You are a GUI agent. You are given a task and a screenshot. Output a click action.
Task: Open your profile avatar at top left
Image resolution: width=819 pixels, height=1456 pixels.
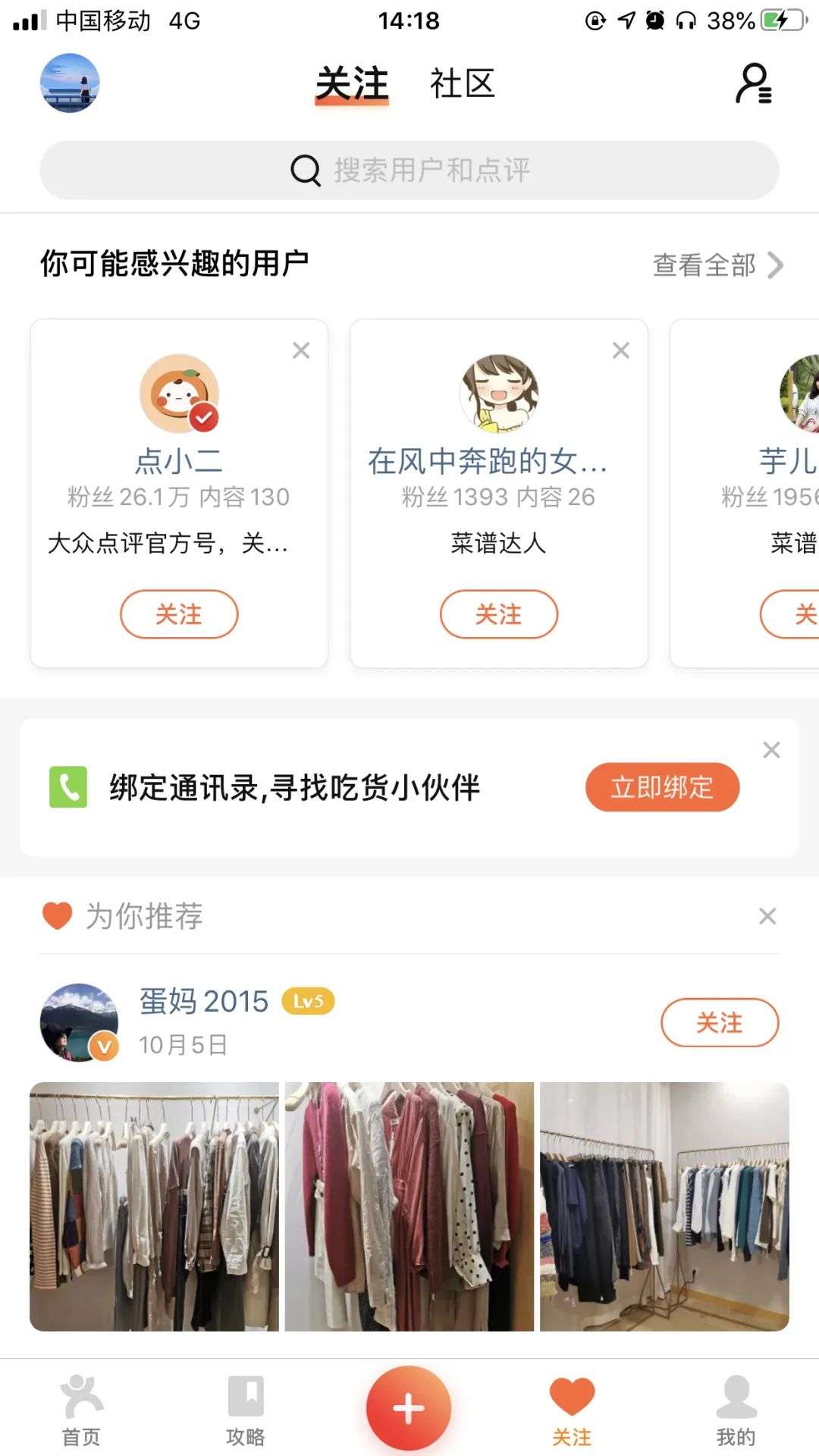tap(70, 83)
